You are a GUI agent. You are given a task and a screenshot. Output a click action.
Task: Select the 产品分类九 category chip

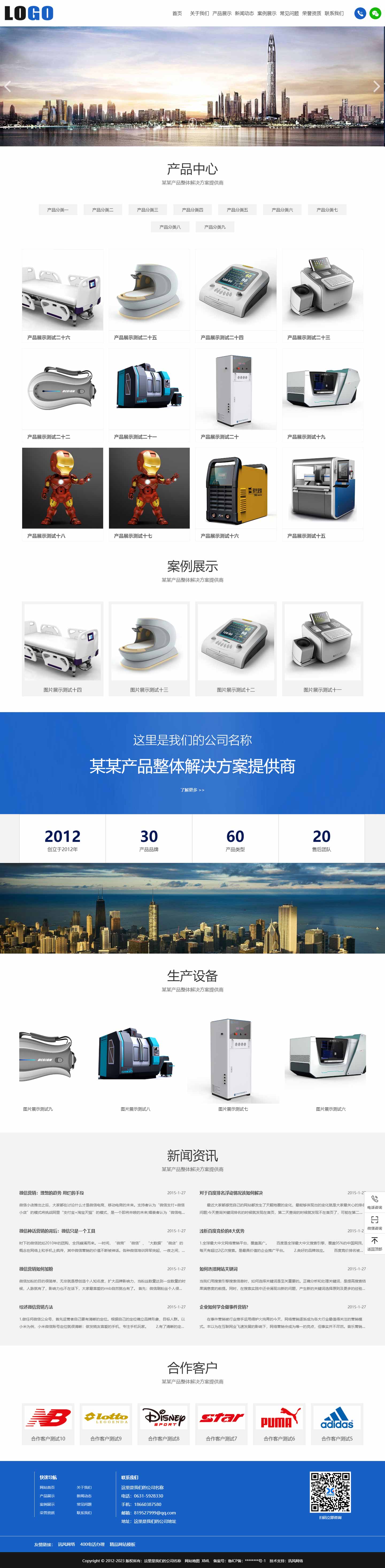coord(215,227)
